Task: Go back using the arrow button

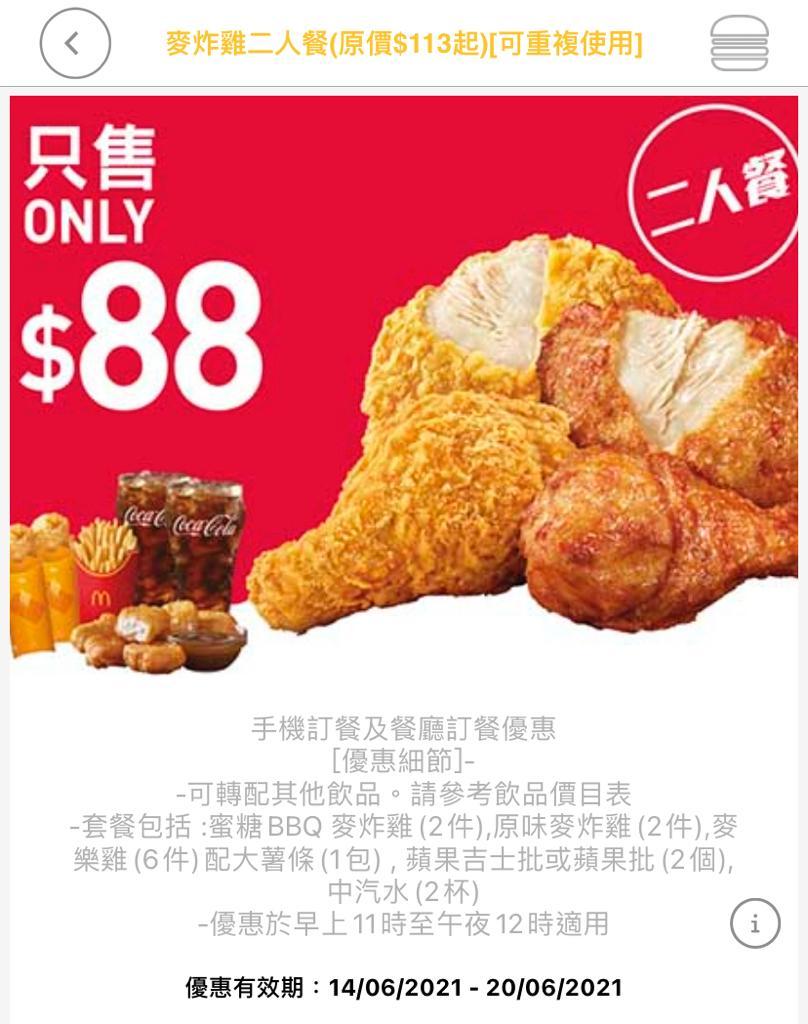Action: [x=75, y=44]
